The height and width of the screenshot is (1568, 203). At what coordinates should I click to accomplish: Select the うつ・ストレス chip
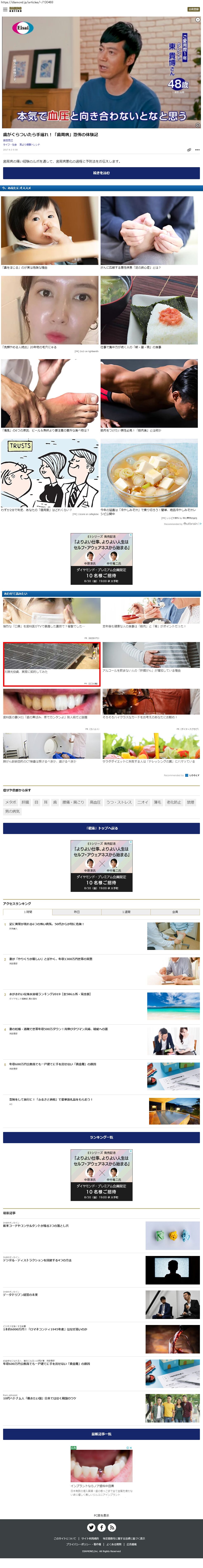point(119,802)
